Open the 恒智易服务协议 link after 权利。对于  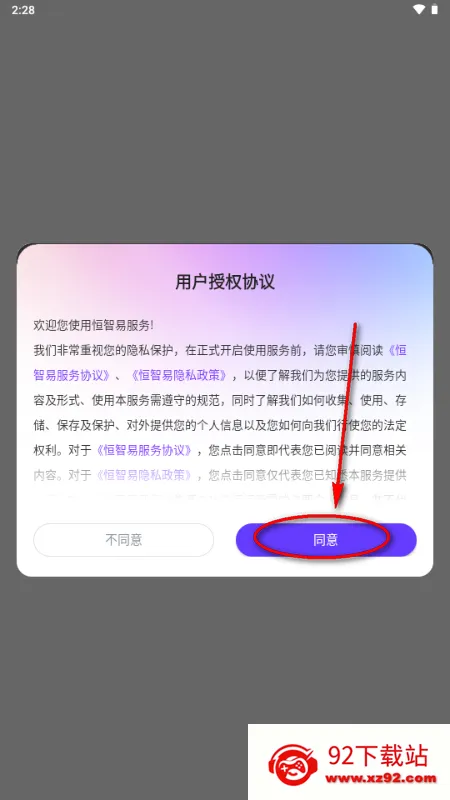point(145,451)
